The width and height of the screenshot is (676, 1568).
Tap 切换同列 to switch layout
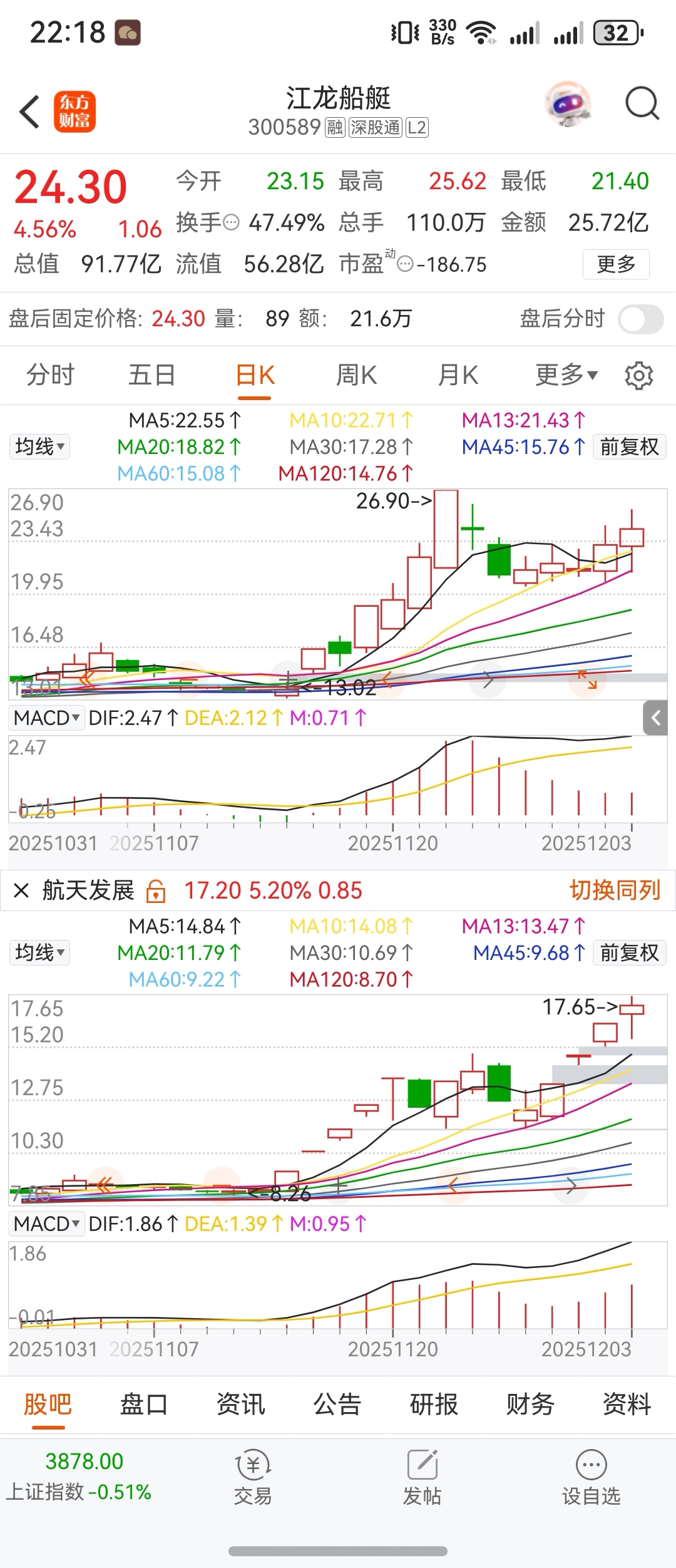[x=615, y=890]
